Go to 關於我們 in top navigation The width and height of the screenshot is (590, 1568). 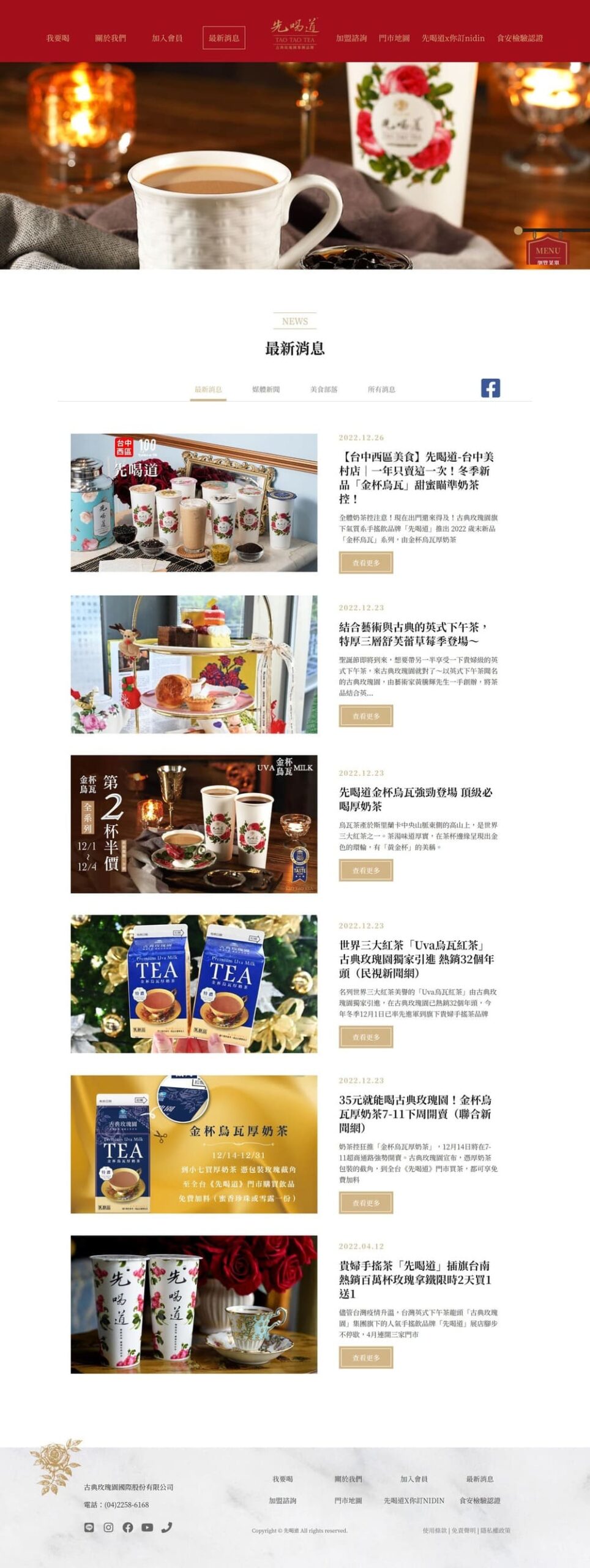(110, 38)
